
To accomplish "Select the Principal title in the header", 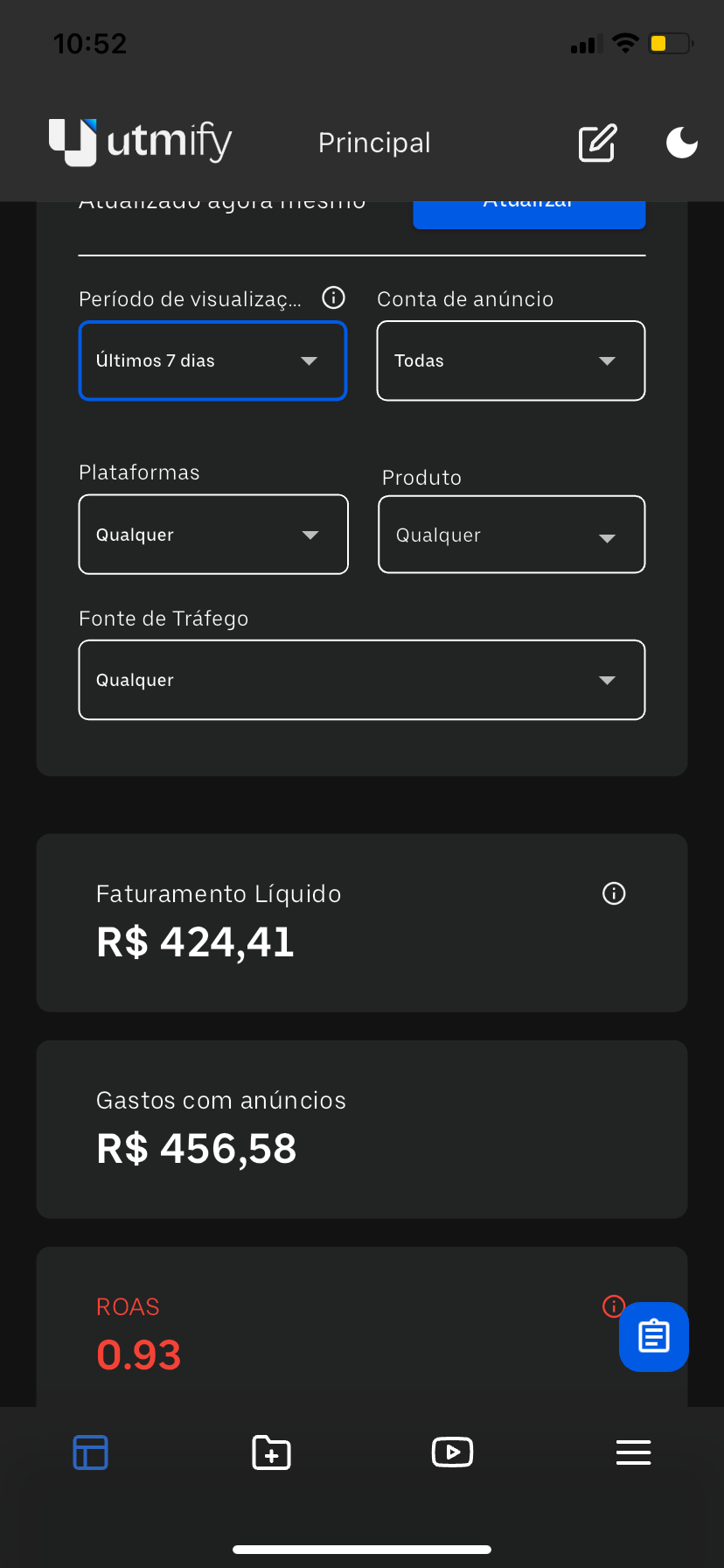I will pyautogui.click(x=374, y=143).
